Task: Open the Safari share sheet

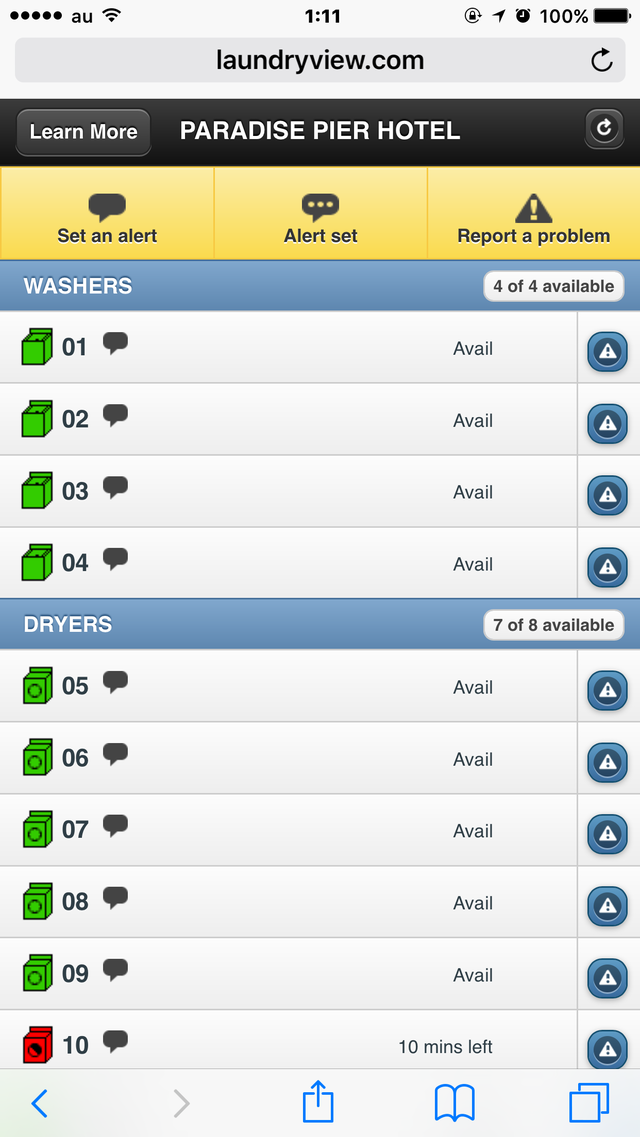Action: pyautogui.click(x=318, y=1103)
